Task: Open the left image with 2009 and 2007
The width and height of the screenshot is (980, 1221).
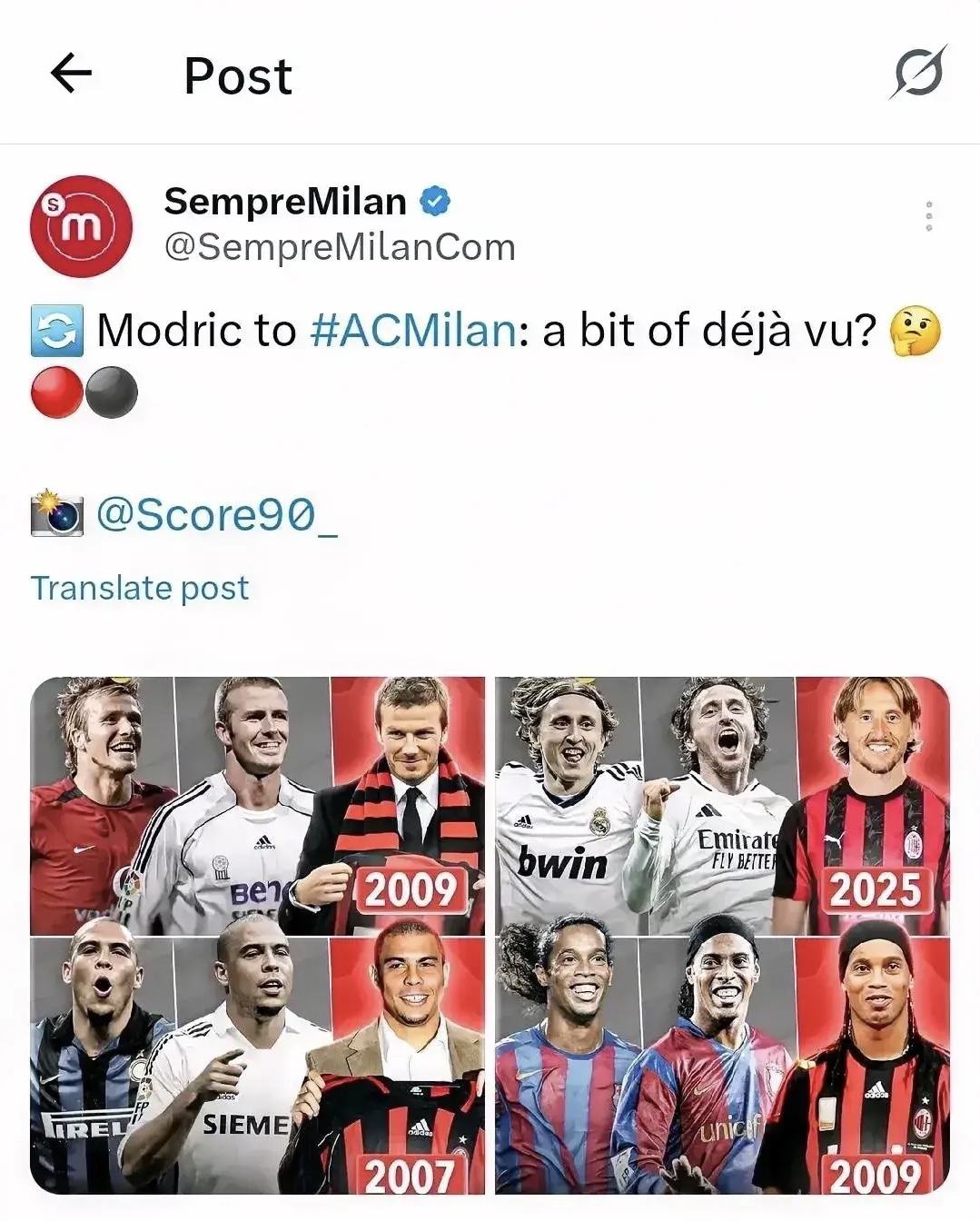Action: click(258, 935)
